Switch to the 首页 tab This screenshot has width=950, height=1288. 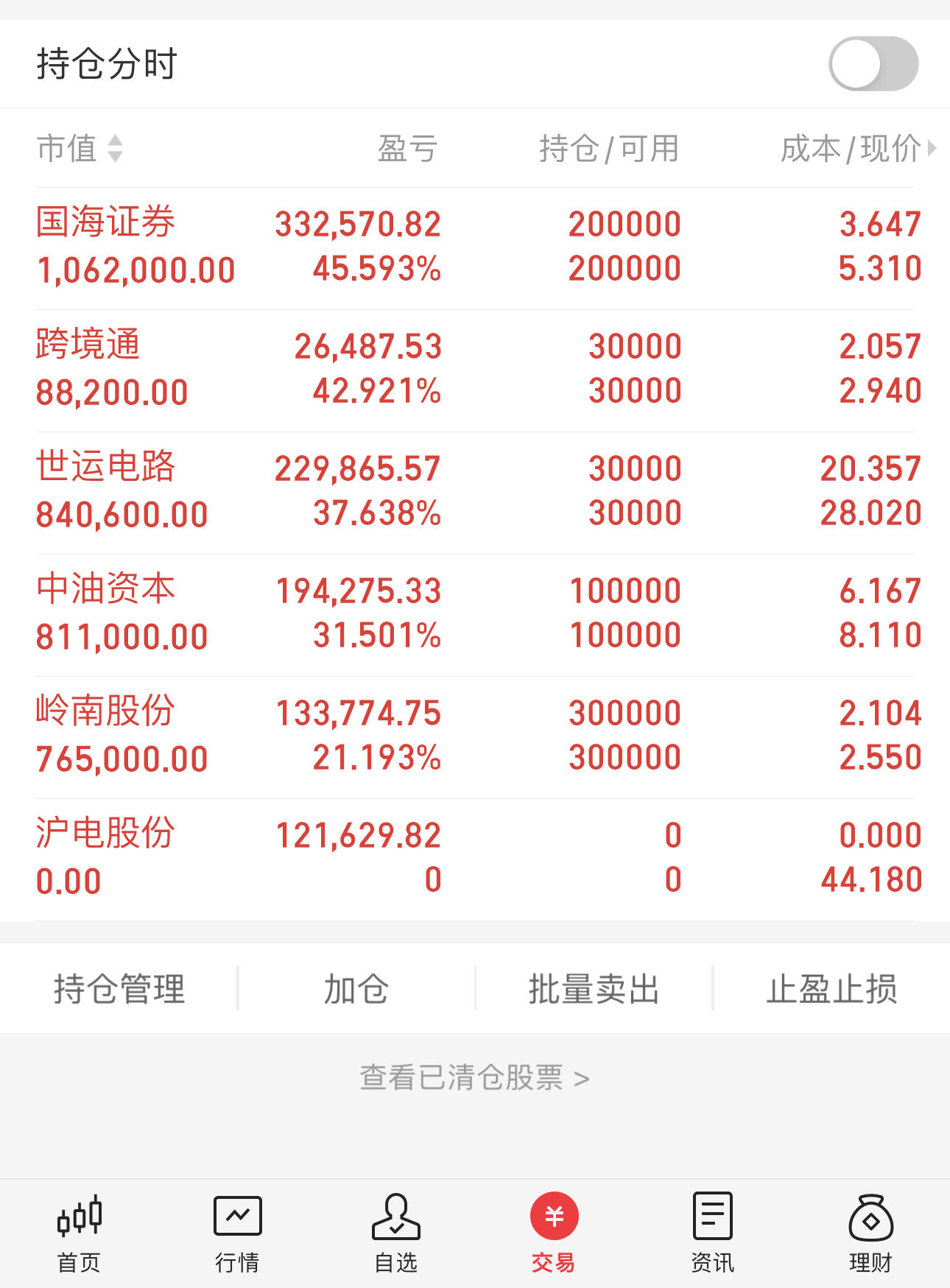pyautogui.click(x=79, y=1234)
